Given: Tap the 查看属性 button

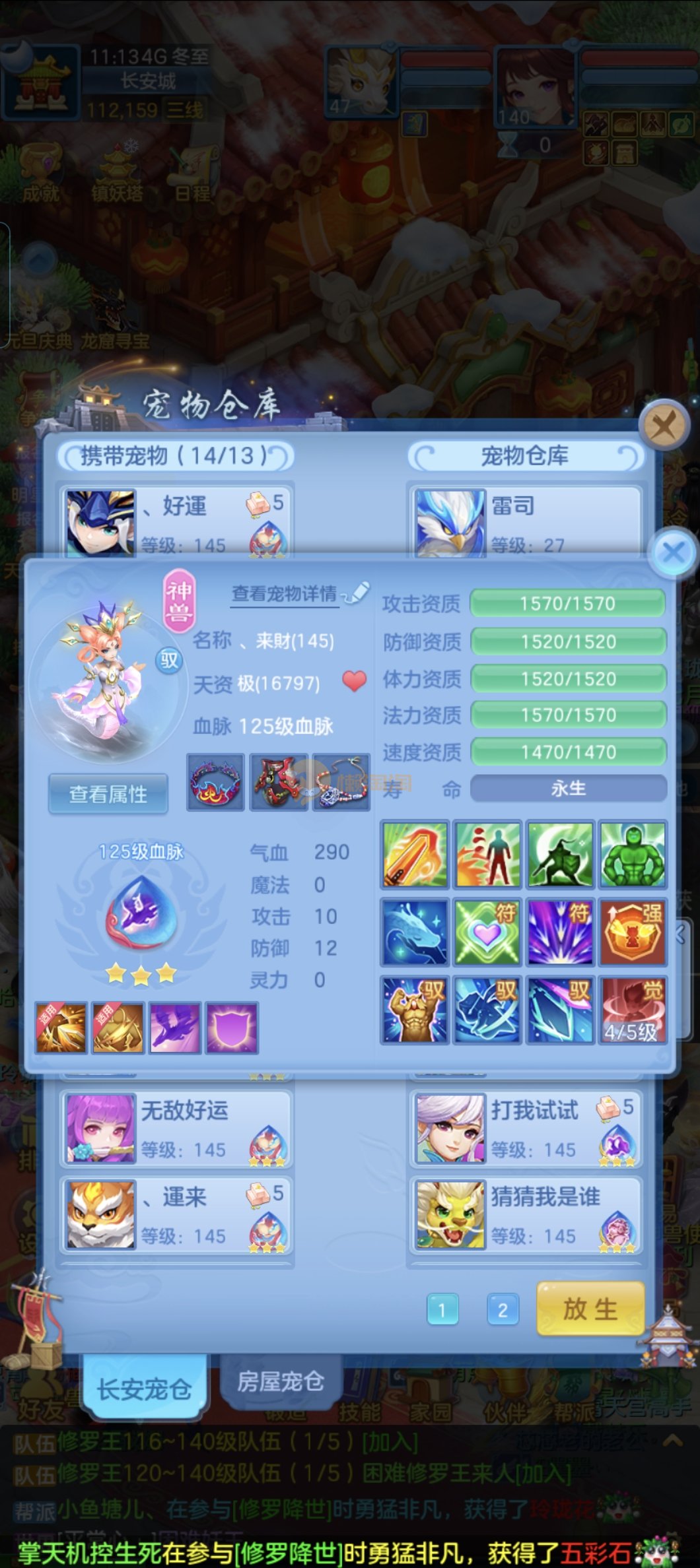Looking at the screenshot, I should pos(108,794).
